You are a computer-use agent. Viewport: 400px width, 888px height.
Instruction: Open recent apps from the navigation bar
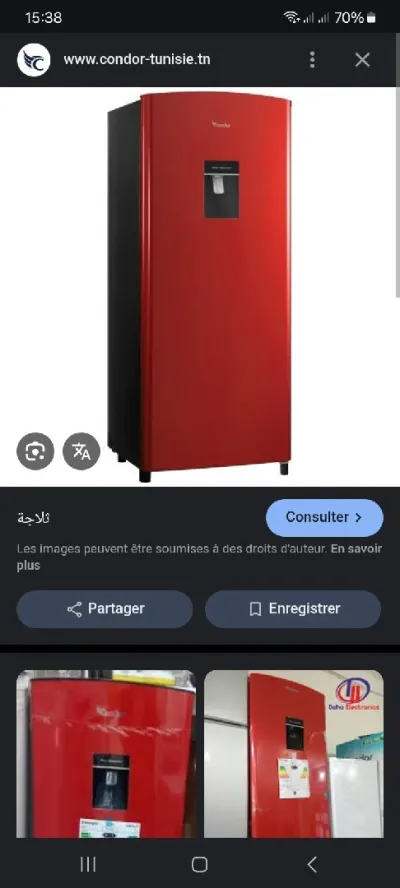88,864
